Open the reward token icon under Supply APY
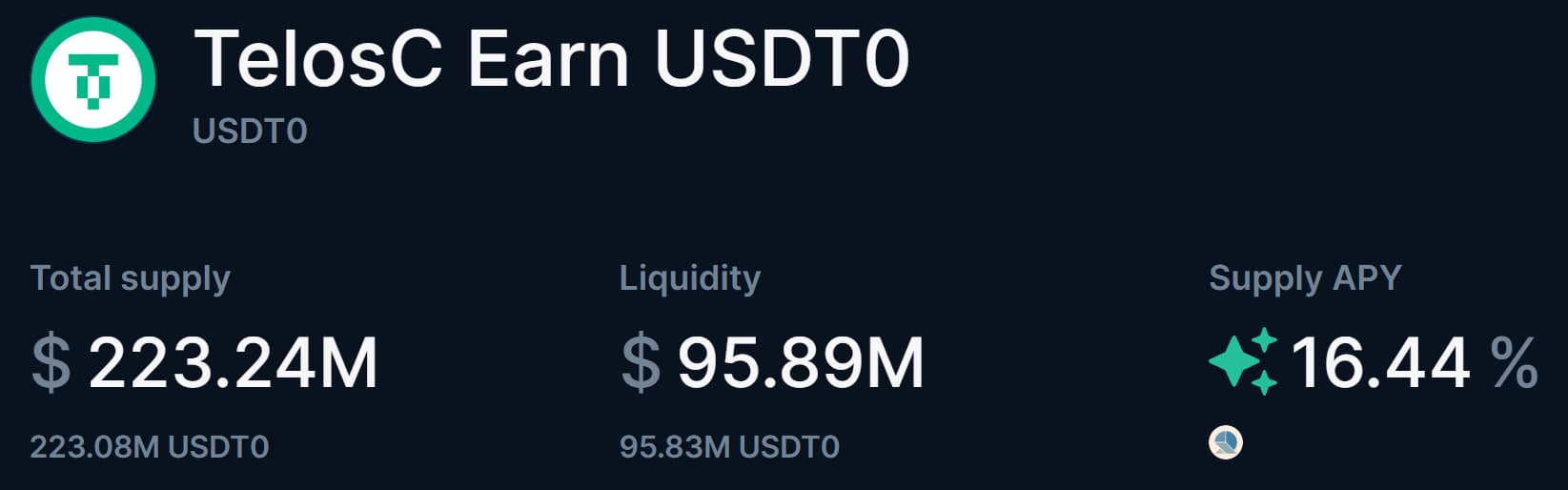The width and height of the screenshot is (1568, 490). [x=1226, y=442]
